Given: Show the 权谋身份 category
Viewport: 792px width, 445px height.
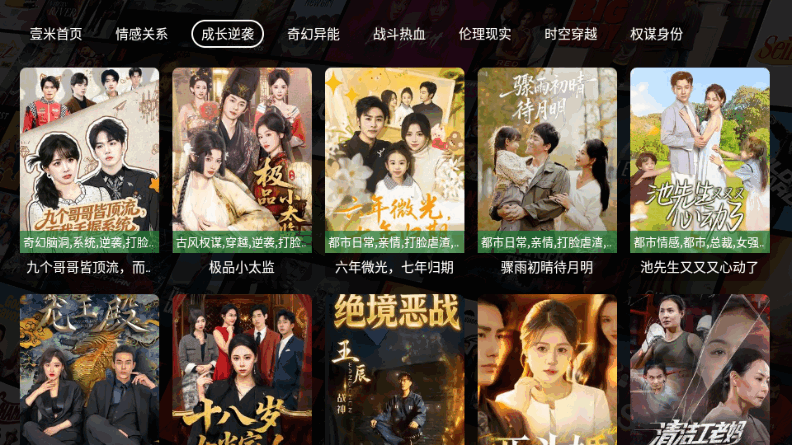Looking at the screenshot, I should pyautogui.click(x=657, y=34).
